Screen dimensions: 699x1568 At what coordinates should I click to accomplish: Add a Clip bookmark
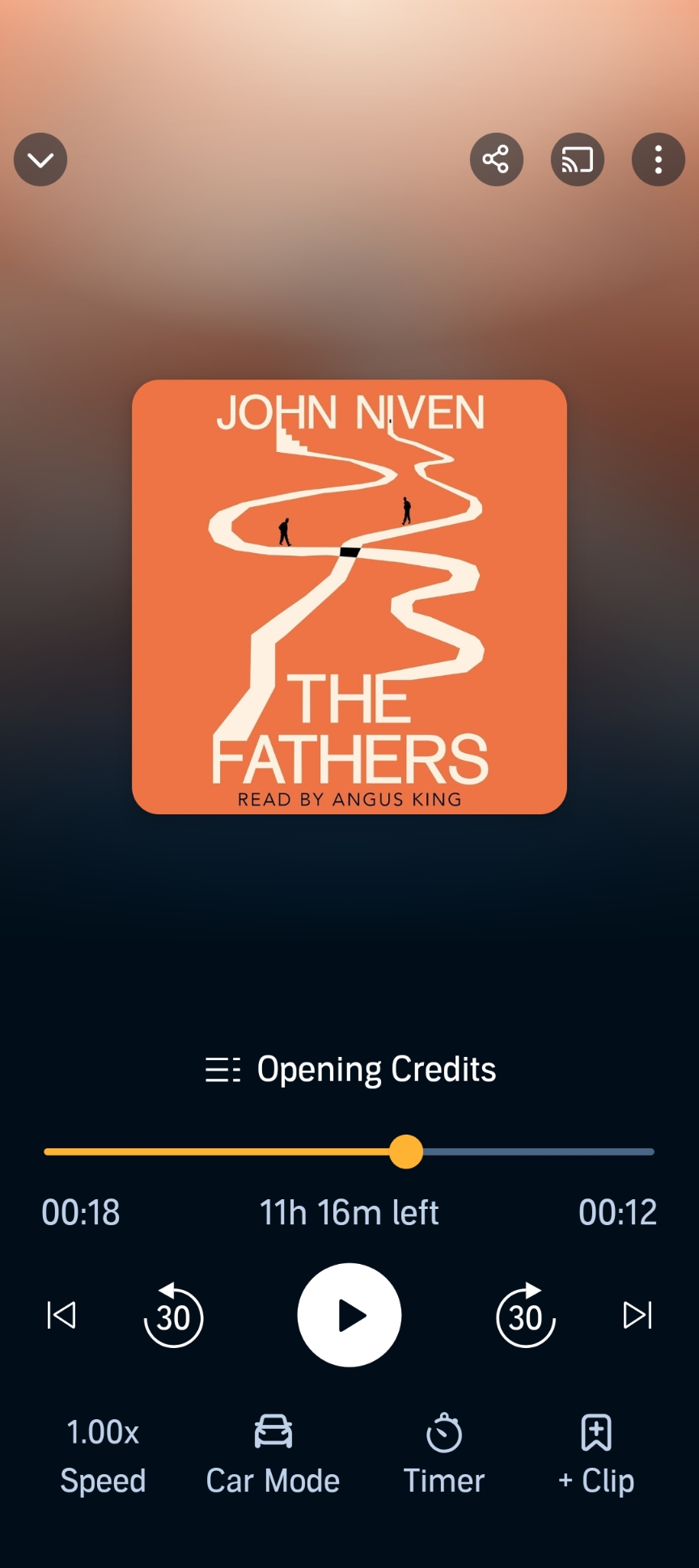596,1455
